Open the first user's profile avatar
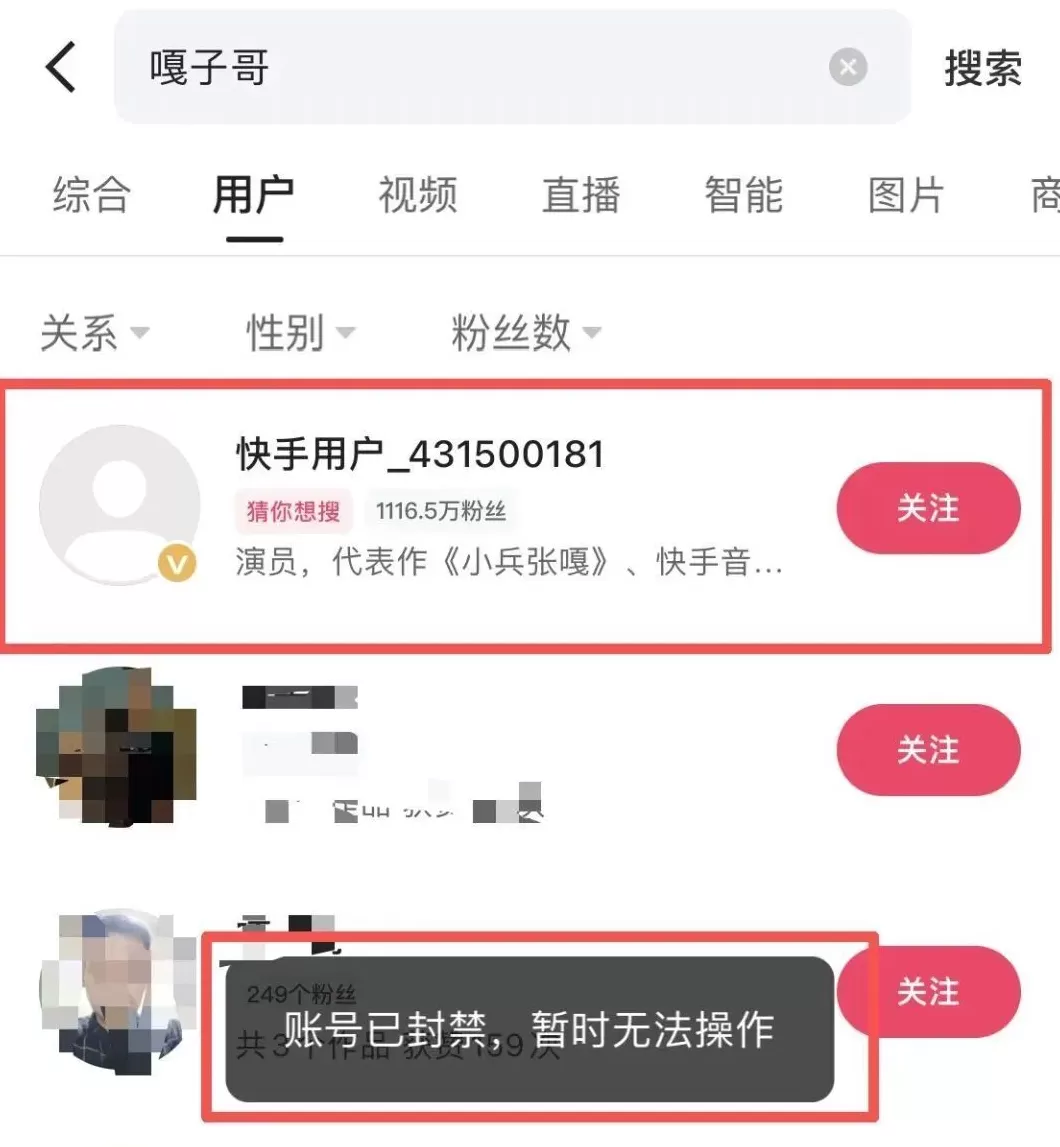The width and height of the screenshot is (1060, 1147). (118, 503)
